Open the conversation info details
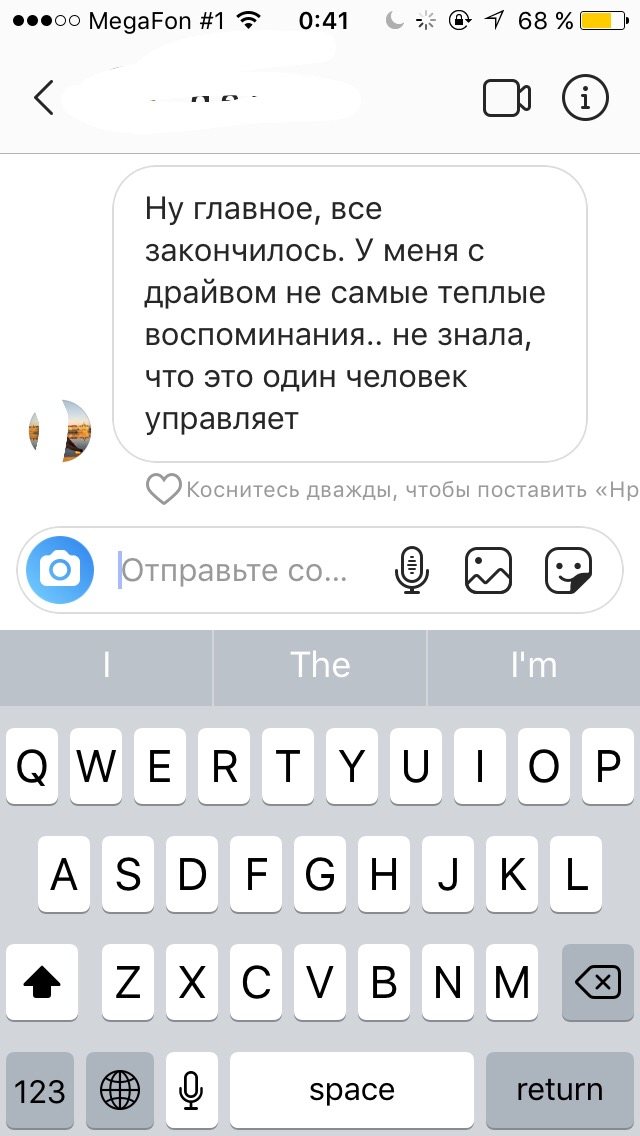 (x=585, y=98)
